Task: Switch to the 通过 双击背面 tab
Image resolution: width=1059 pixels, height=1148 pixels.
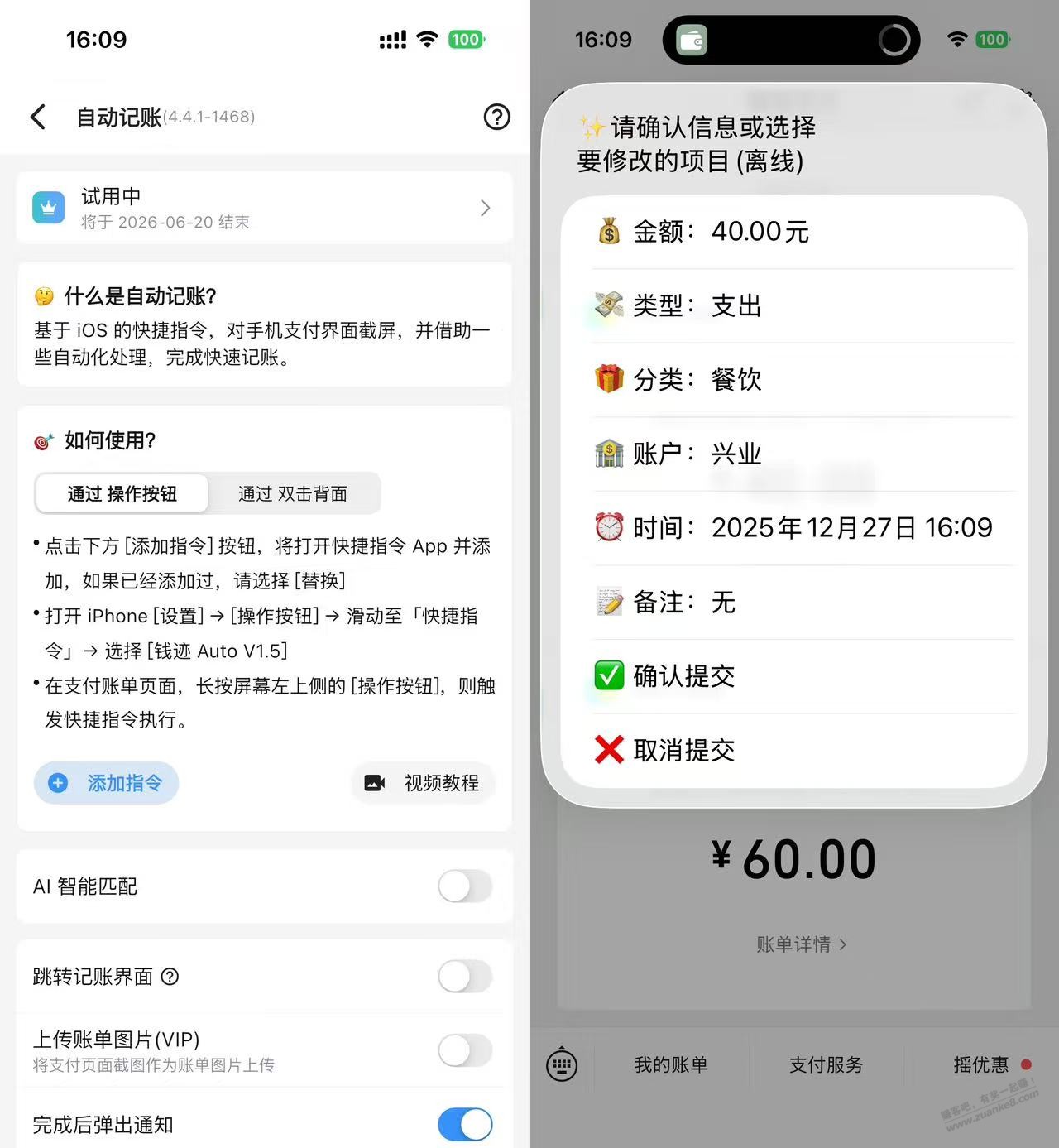Action: coord(293,494)
